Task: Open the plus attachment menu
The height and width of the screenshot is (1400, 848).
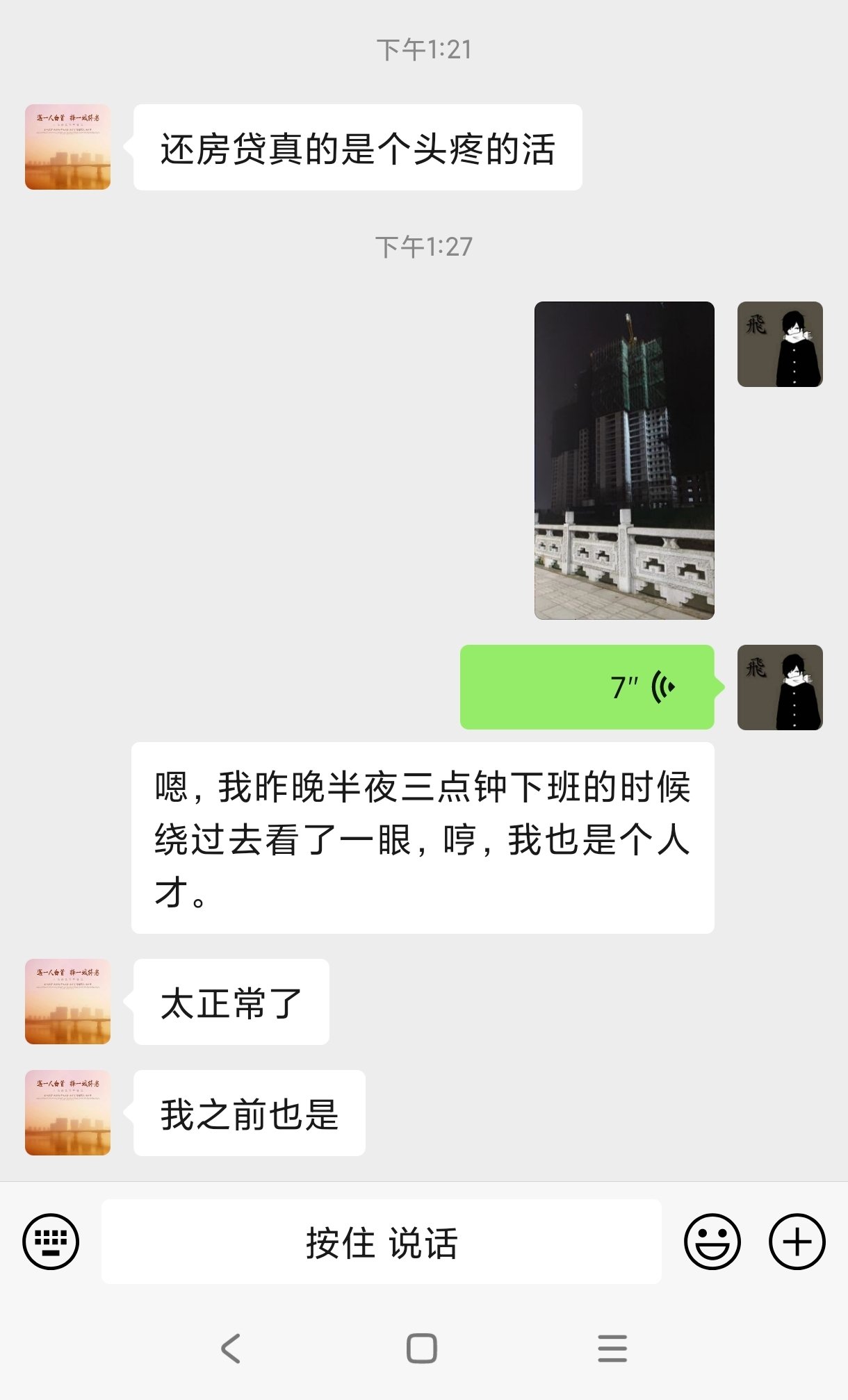Action: [797, 1242]
